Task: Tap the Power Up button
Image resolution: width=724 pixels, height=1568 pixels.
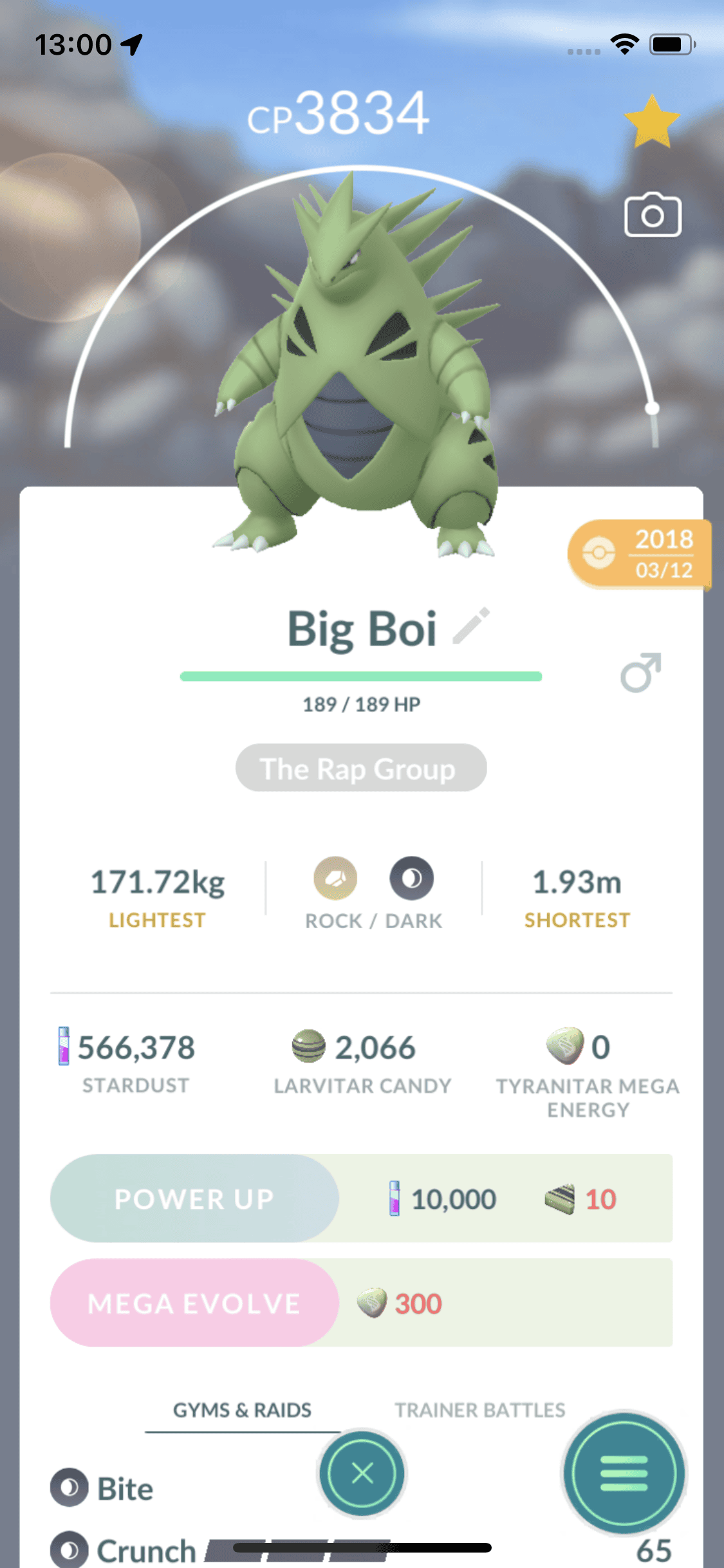Action: pyautogui.click(x=194, y=1199)
